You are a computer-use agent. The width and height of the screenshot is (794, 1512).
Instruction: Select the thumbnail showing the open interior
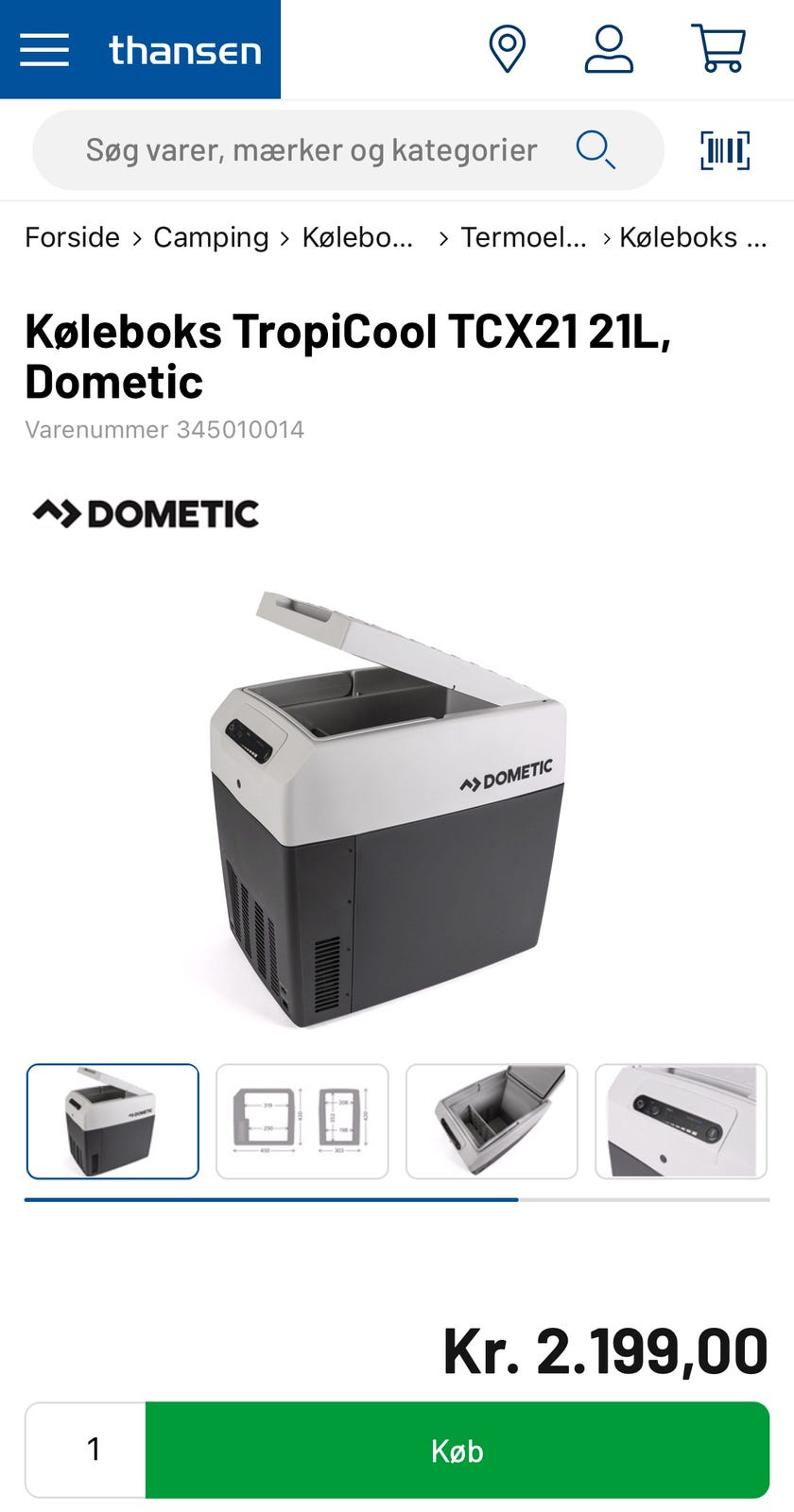[492, 1122]
